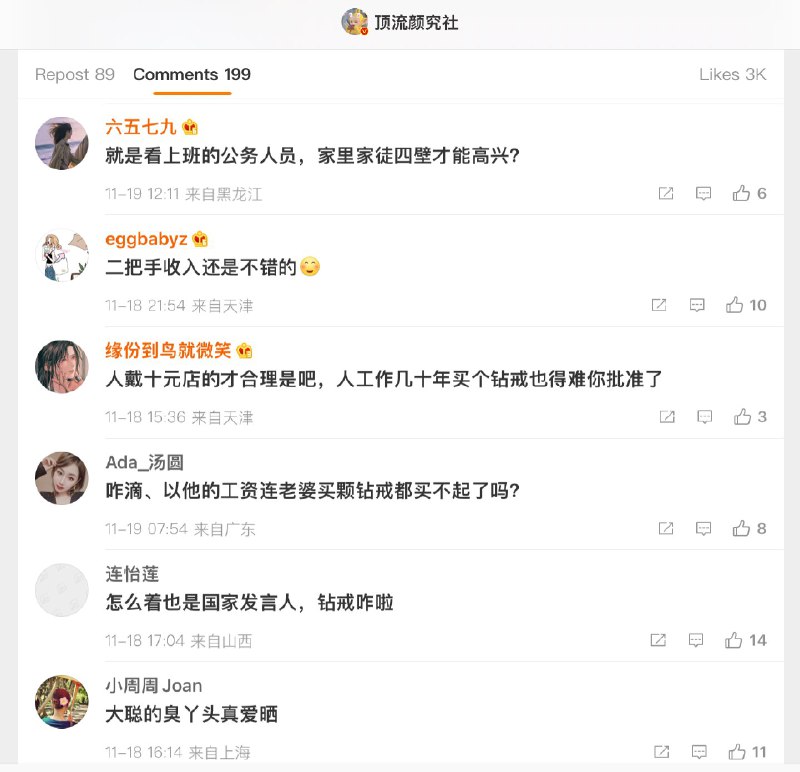Repost 六五七九's comment
Image resolution: width=800 pixels, height=772 pixels.
(x=666, y=194)
